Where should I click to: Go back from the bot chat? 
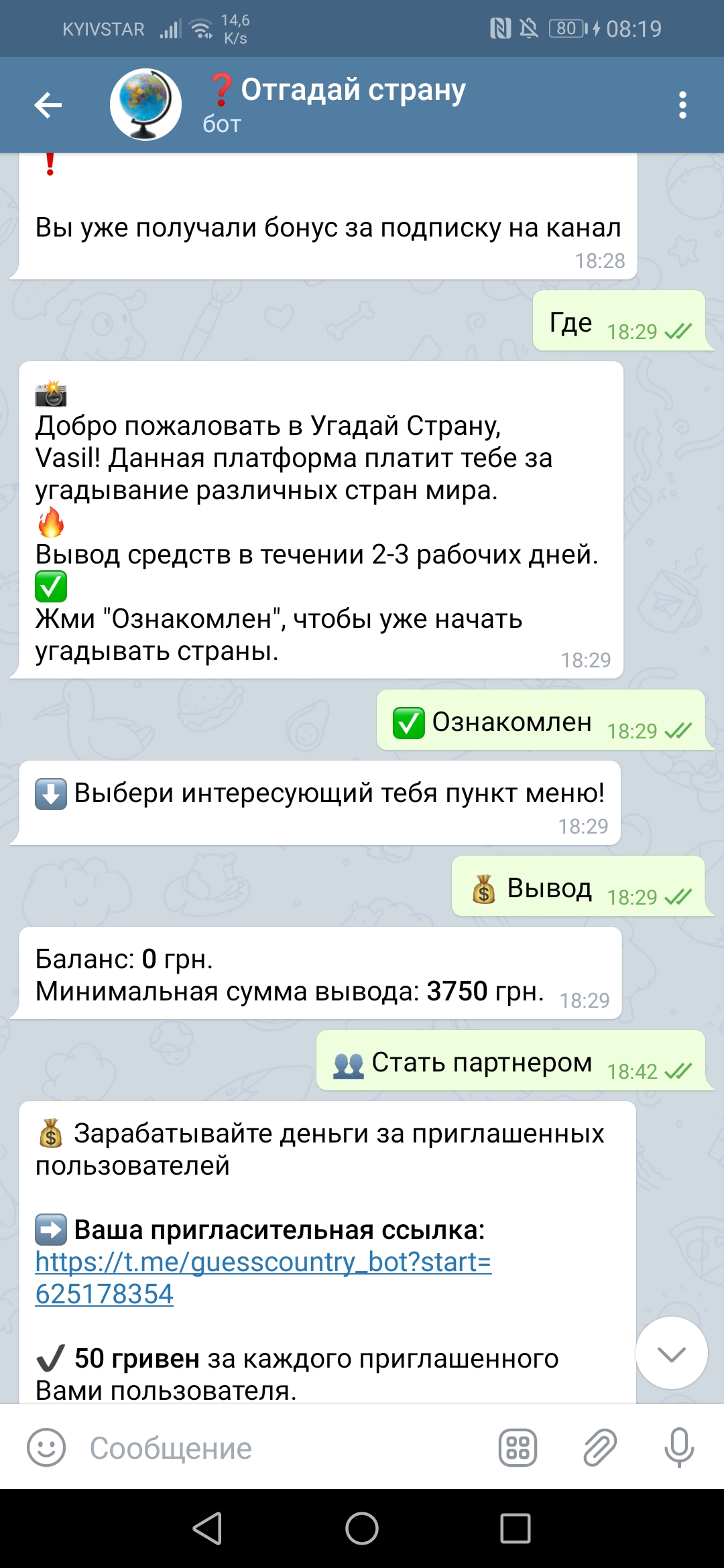pyautogui.click(x=48, y=105)
